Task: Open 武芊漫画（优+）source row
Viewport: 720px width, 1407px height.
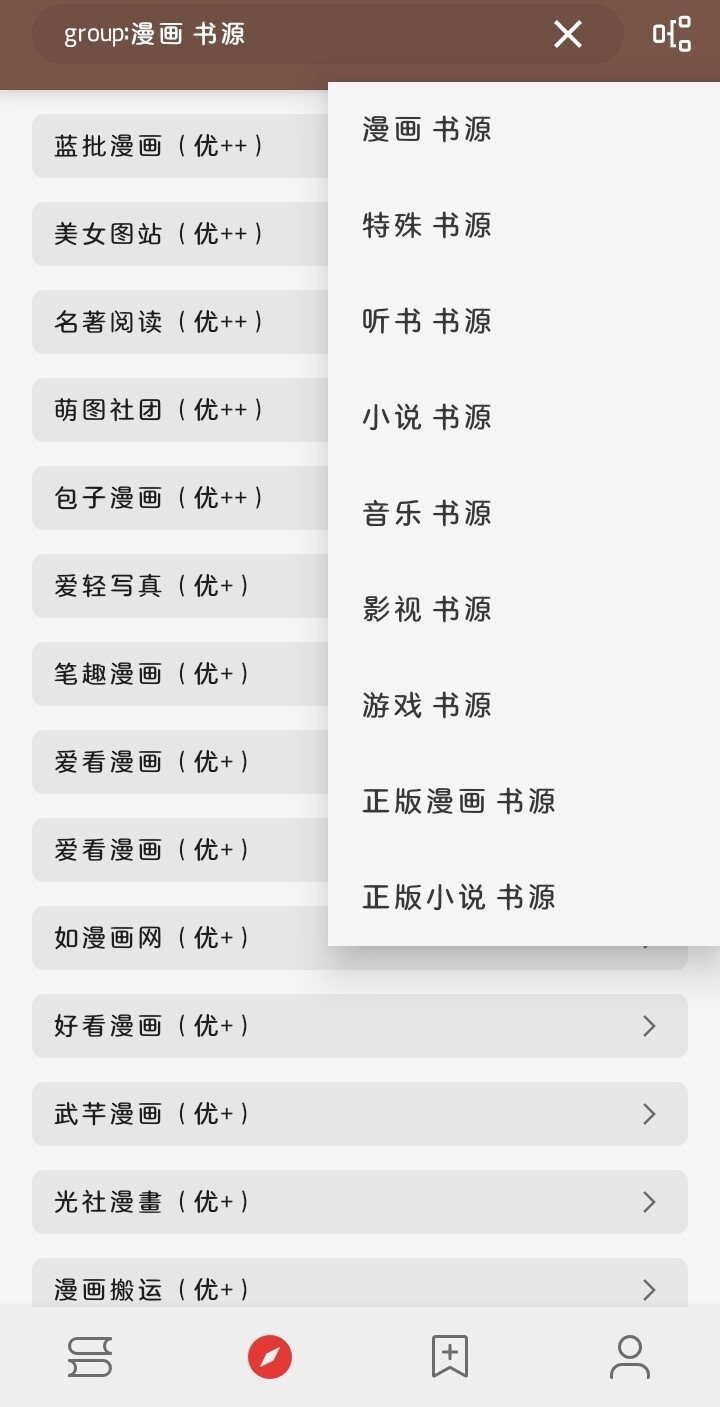Action: pyautogui.click(x=359, y=1114)
